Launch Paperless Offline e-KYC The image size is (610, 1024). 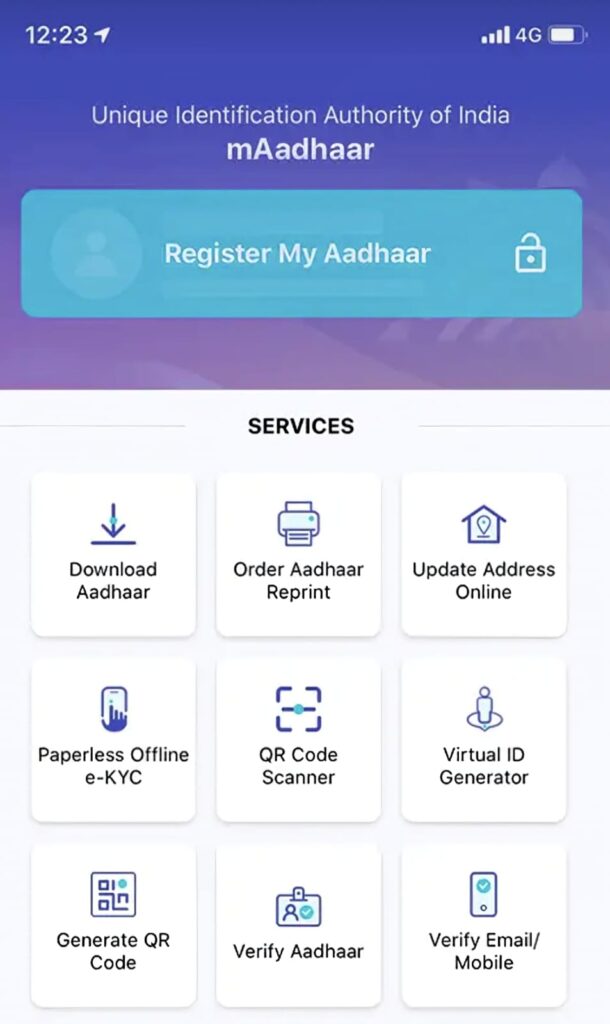tap(113, 738)
